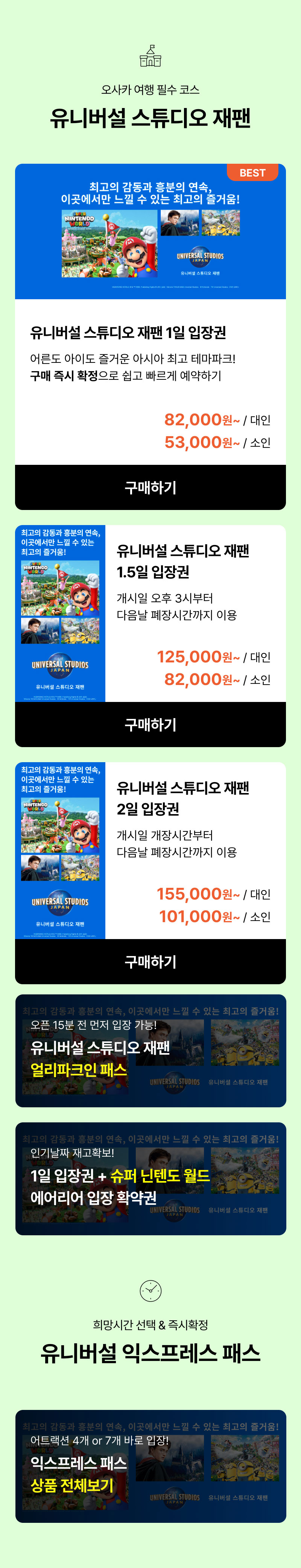Buy the 1.5-day ticket

click(150, 724)
